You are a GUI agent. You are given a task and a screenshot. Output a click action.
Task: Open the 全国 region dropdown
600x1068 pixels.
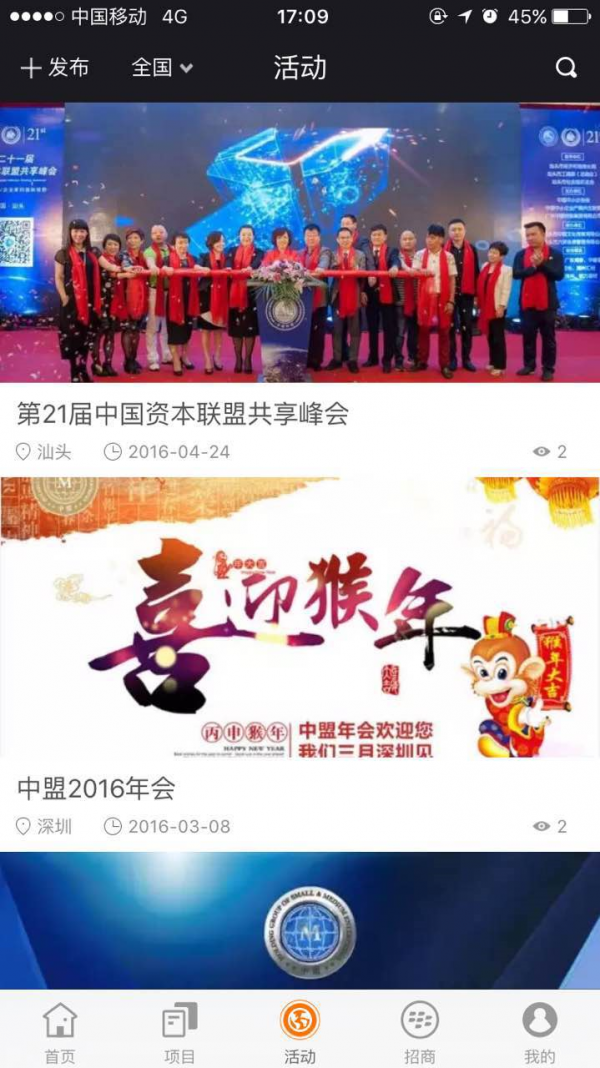pyautogui.click(x=162, y=68)
